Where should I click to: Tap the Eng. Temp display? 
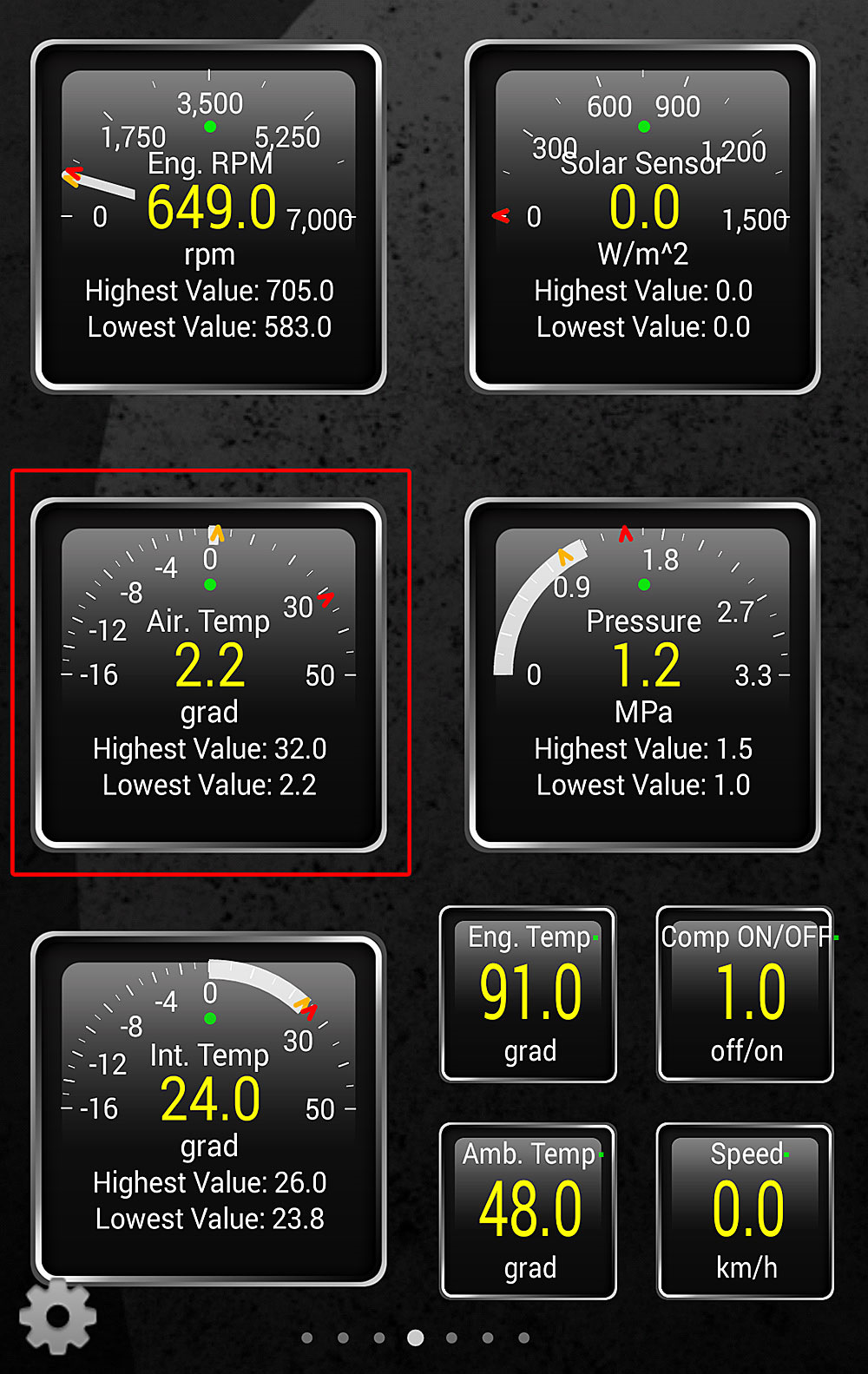tap(529, 995)
